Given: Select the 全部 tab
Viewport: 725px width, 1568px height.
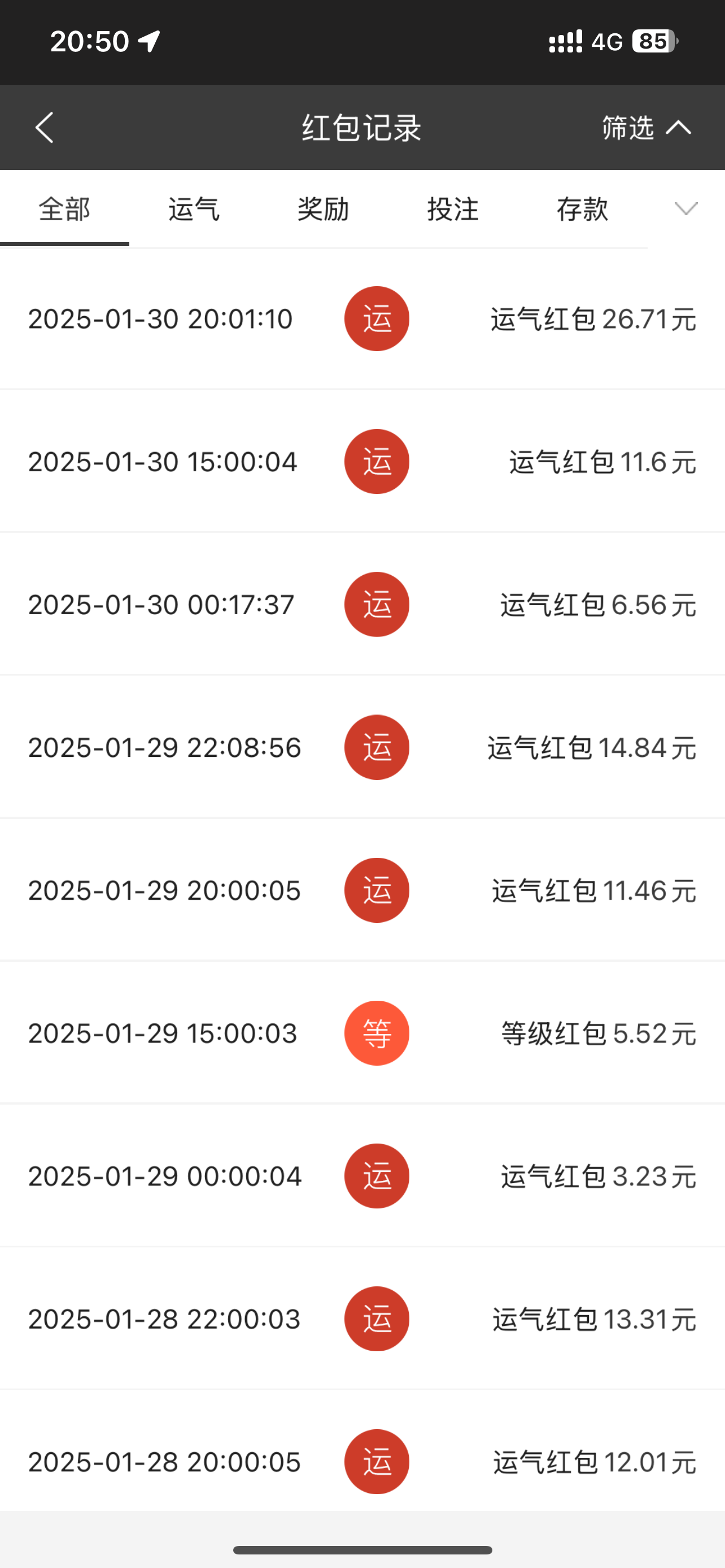Looking at the screenshot, I should 64,209.
